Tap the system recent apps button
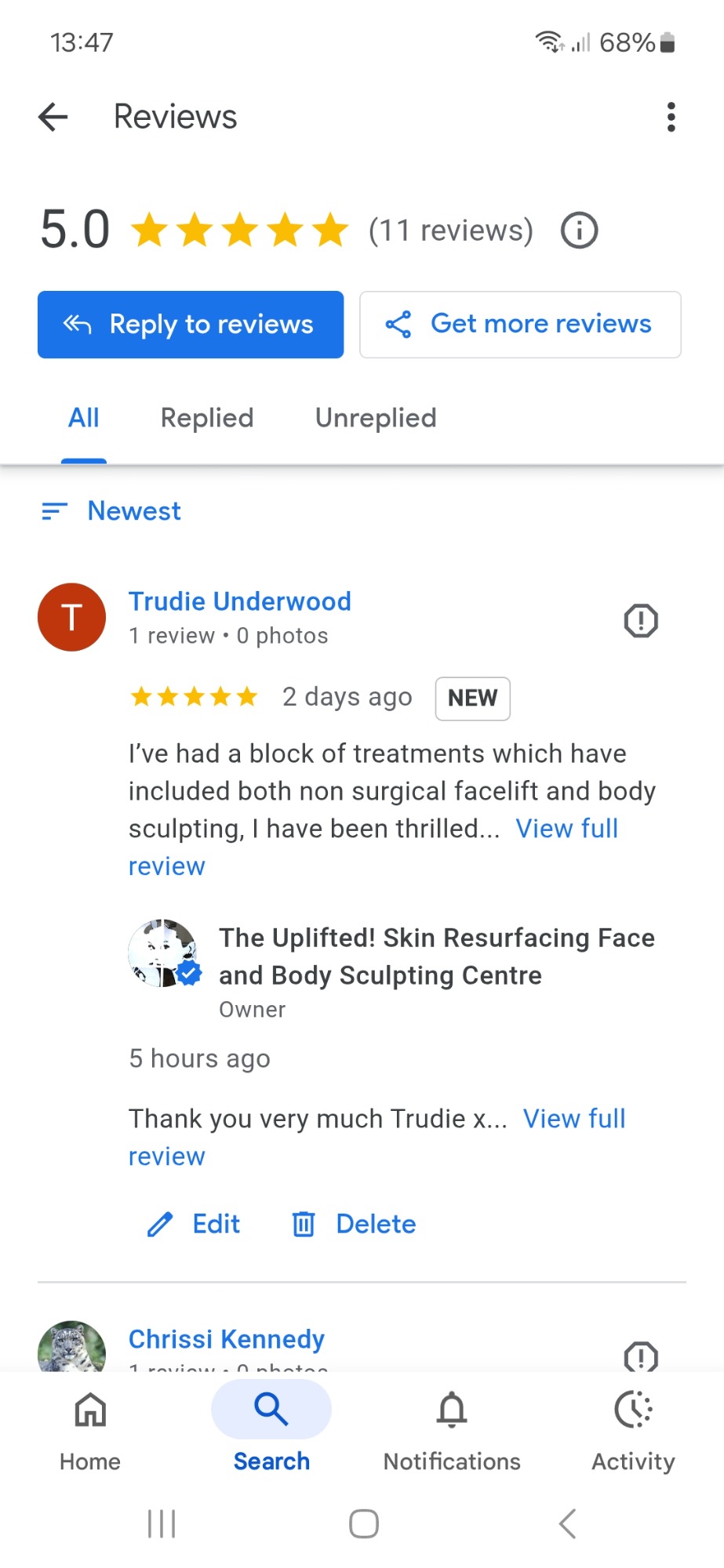The height and width of the screenshot is (1568, 724). tap(162, 1524)
